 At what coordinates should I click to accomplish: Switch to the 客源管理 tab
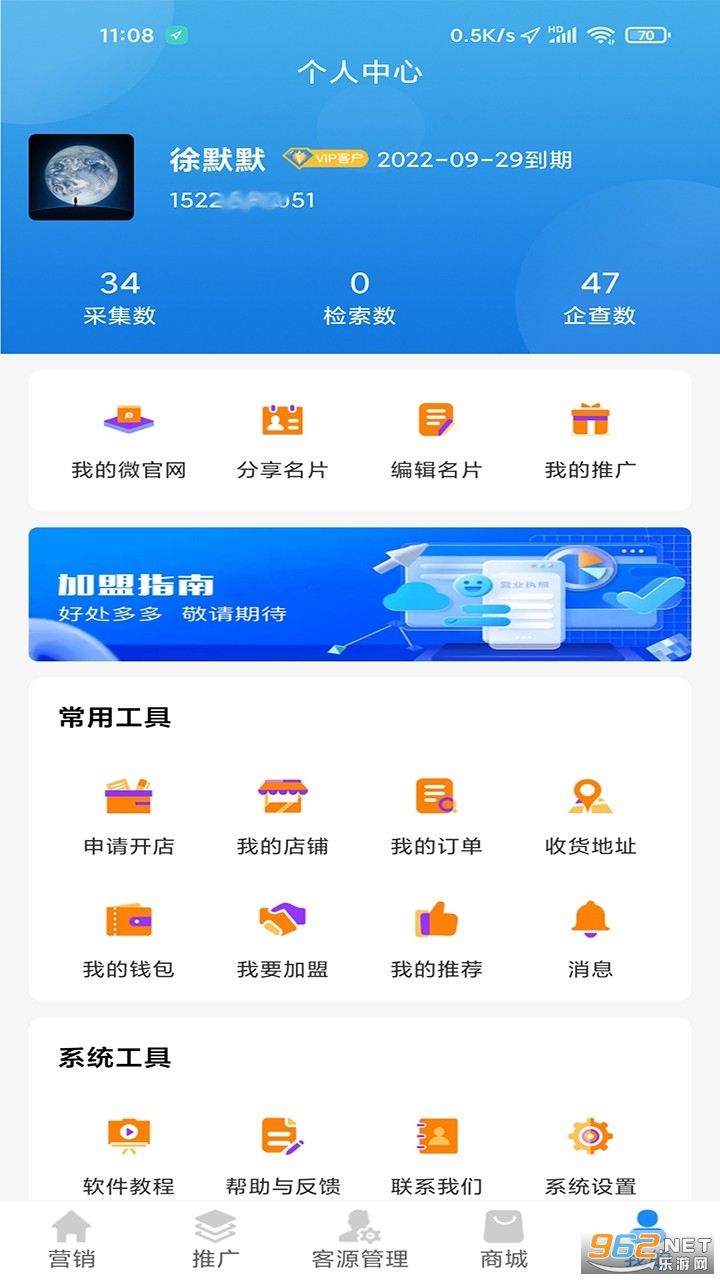click(x=360, y=1240)
